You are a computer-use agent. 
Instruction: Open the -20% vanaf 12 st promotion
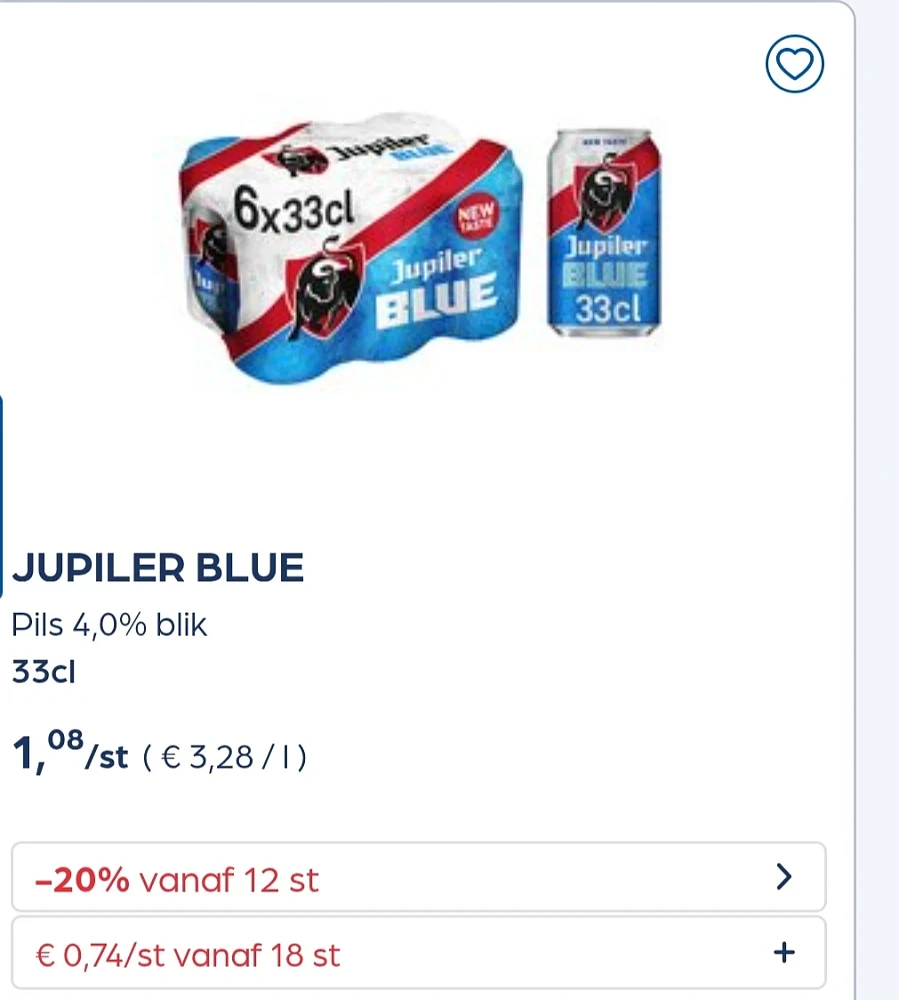tap(418, 878)
